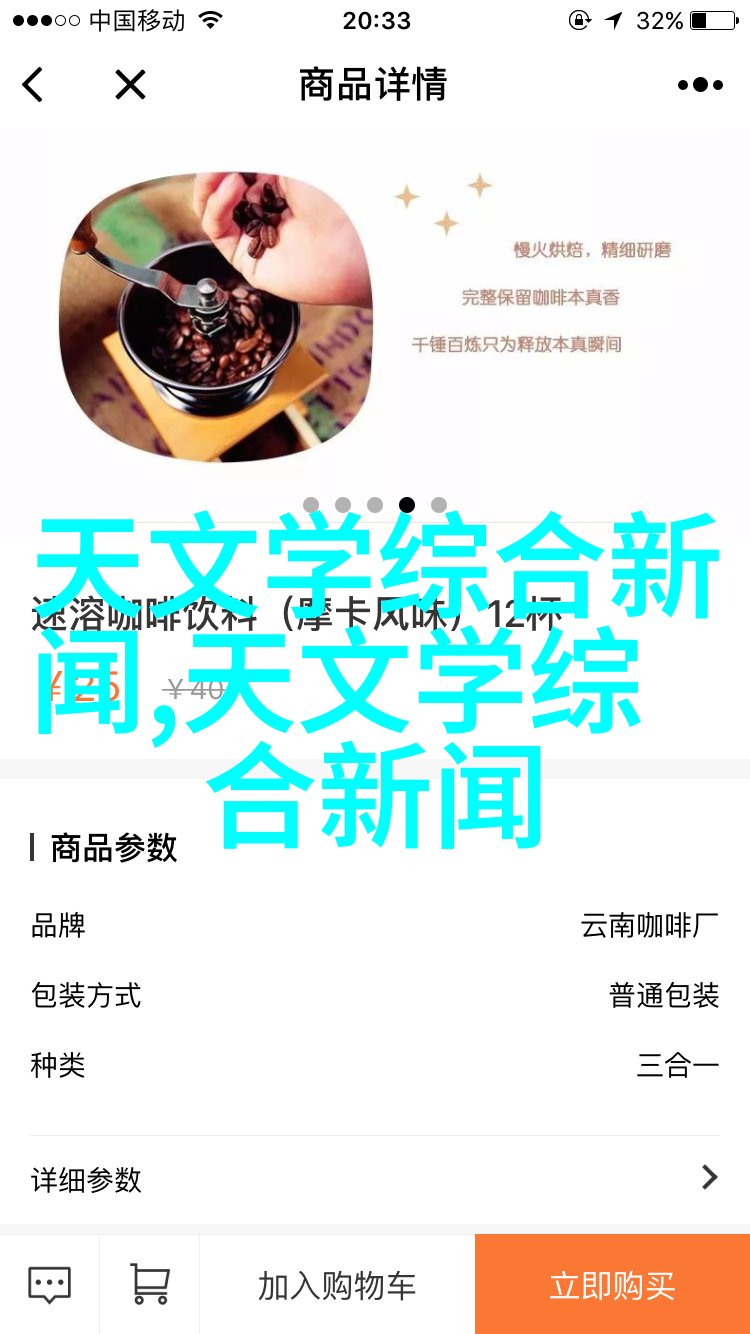Viewport: 750px width, 1334px height.
Task: Tap 立即购买 to buy now
Action: coord(612,1285)
